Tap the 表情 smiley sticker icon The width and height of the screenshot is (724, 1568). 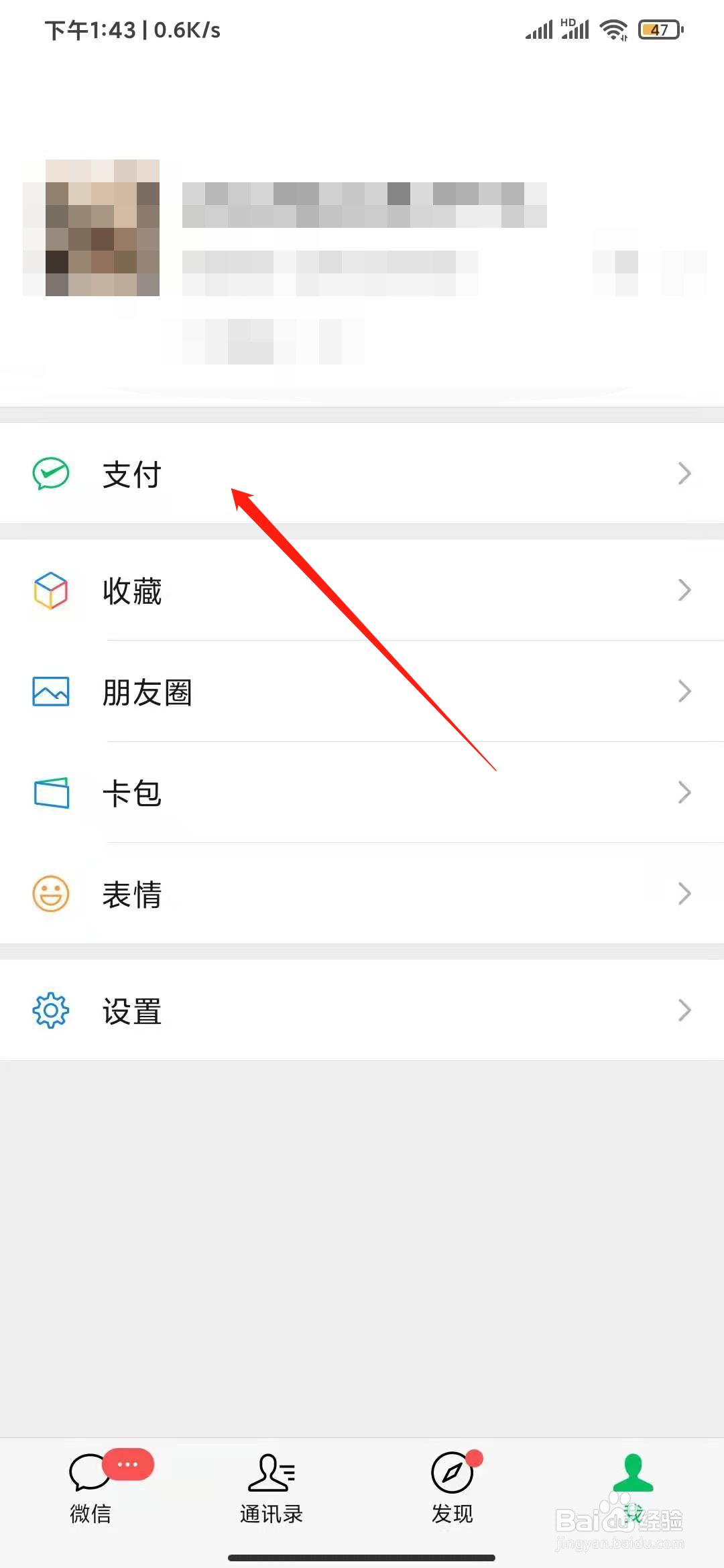tap(51, 894)
